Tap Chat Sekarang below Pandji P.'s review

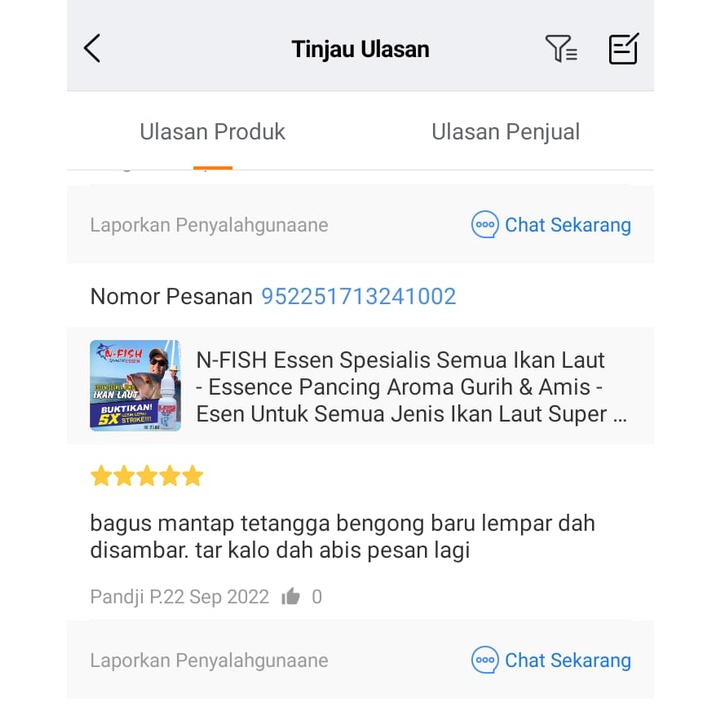pos(551,660)
